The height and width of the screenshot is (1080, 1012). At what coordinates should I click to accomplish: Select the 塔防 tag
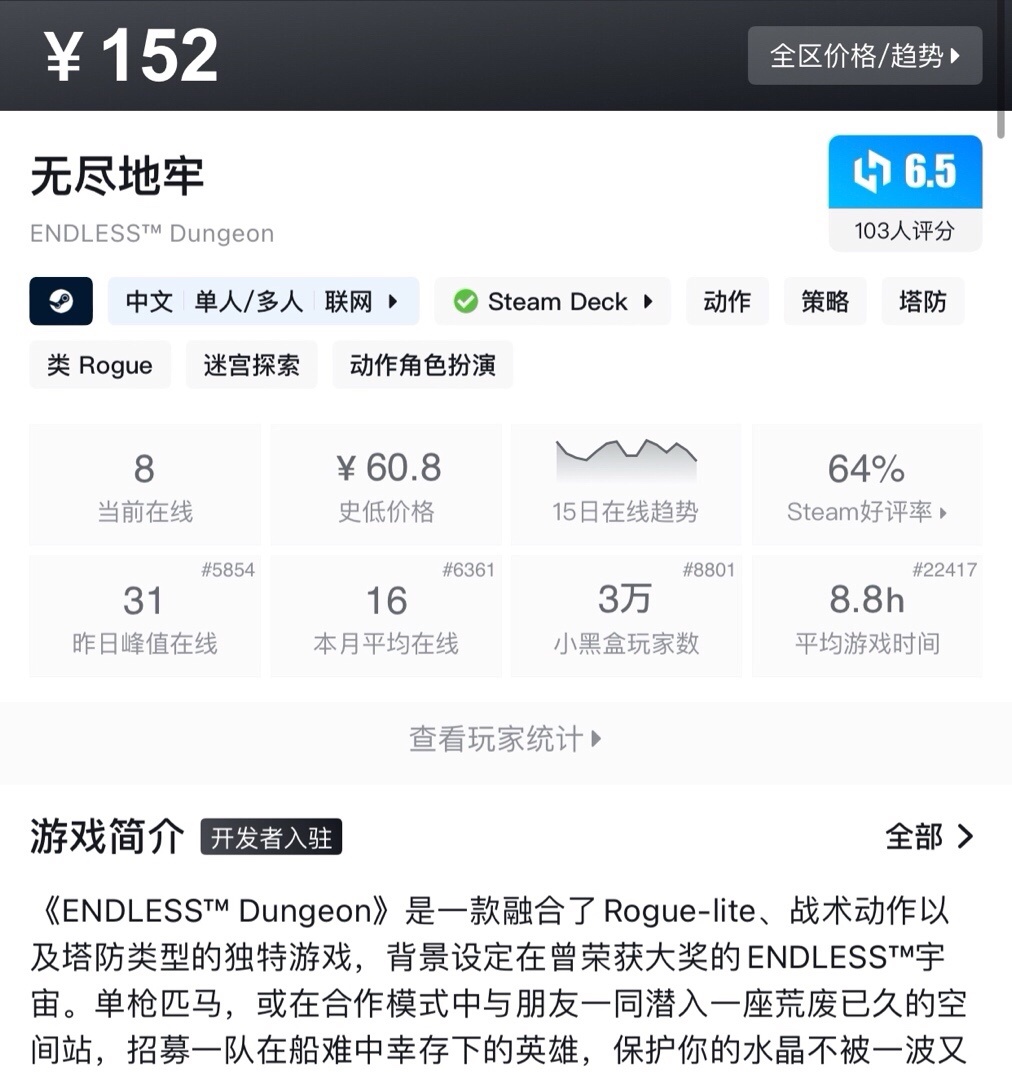[922, 301]
